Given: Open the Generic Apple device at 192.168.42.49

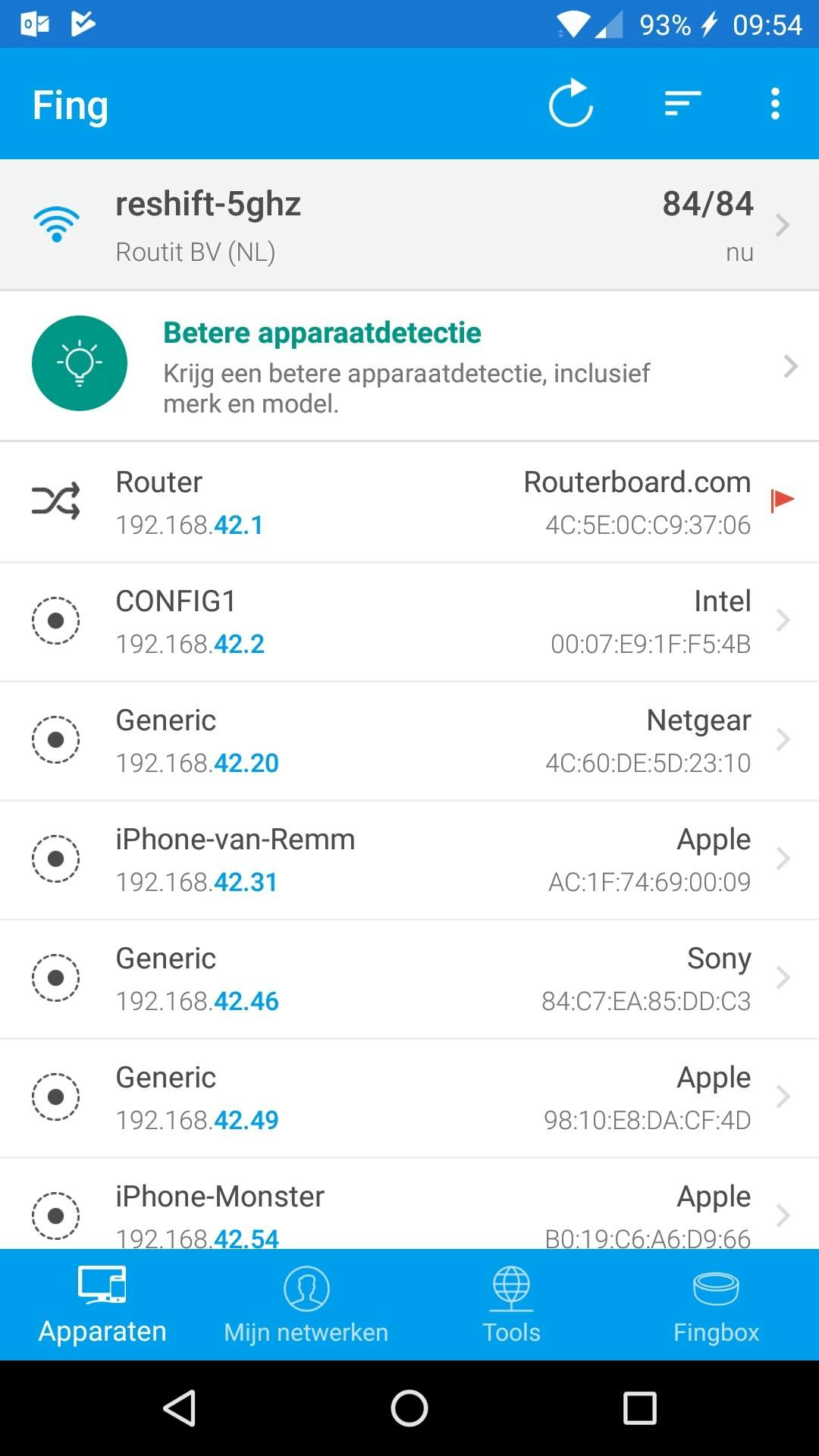Looking at the screenshot, I should tap(409, 1097).
